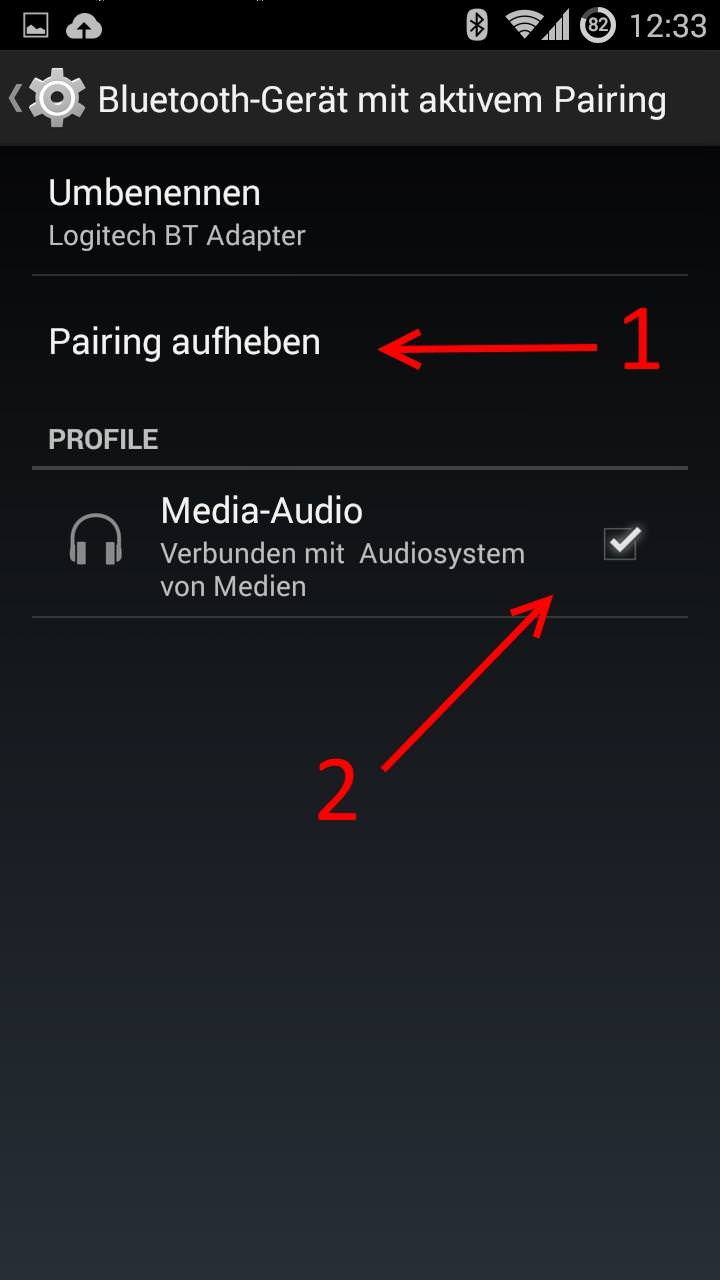Tap Pairing aufheben to unpair device
This screenshot has height=1280, width=720.
[360, 342]
